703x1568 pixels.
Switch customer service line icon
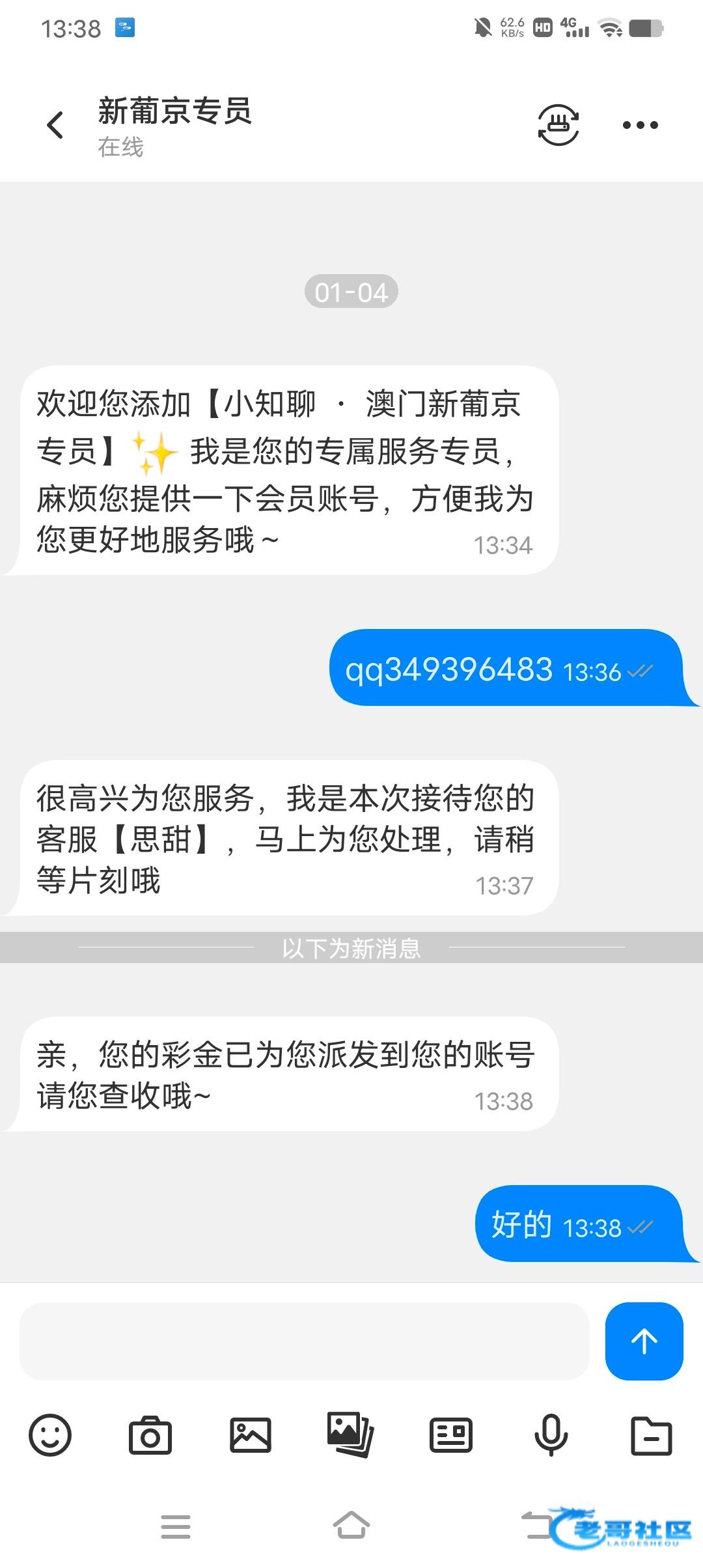click(x=558, y=124)
